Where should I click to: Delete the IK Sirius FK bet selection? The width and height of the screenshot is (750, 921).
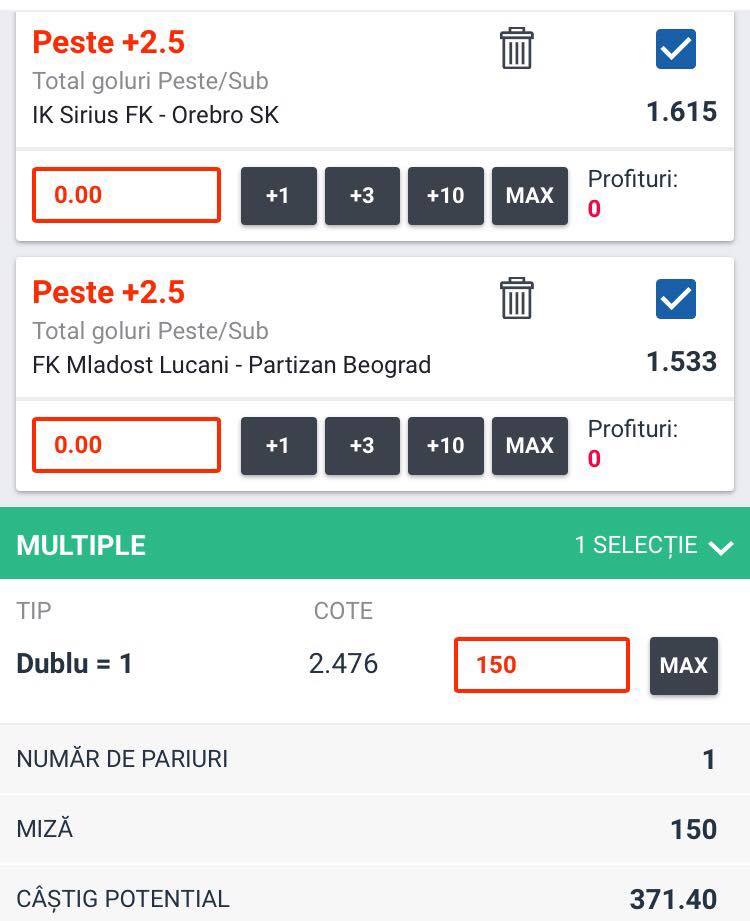pyautogui.click(x=517, y=48)
